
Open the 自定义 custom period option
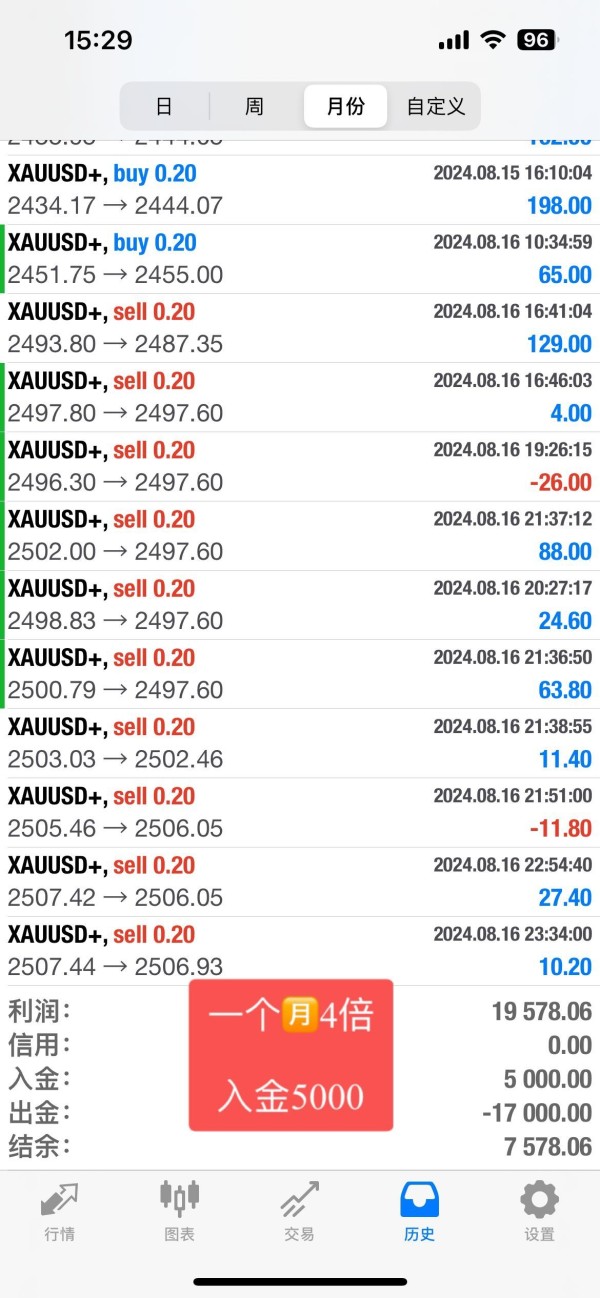click(x=436, y=106)
